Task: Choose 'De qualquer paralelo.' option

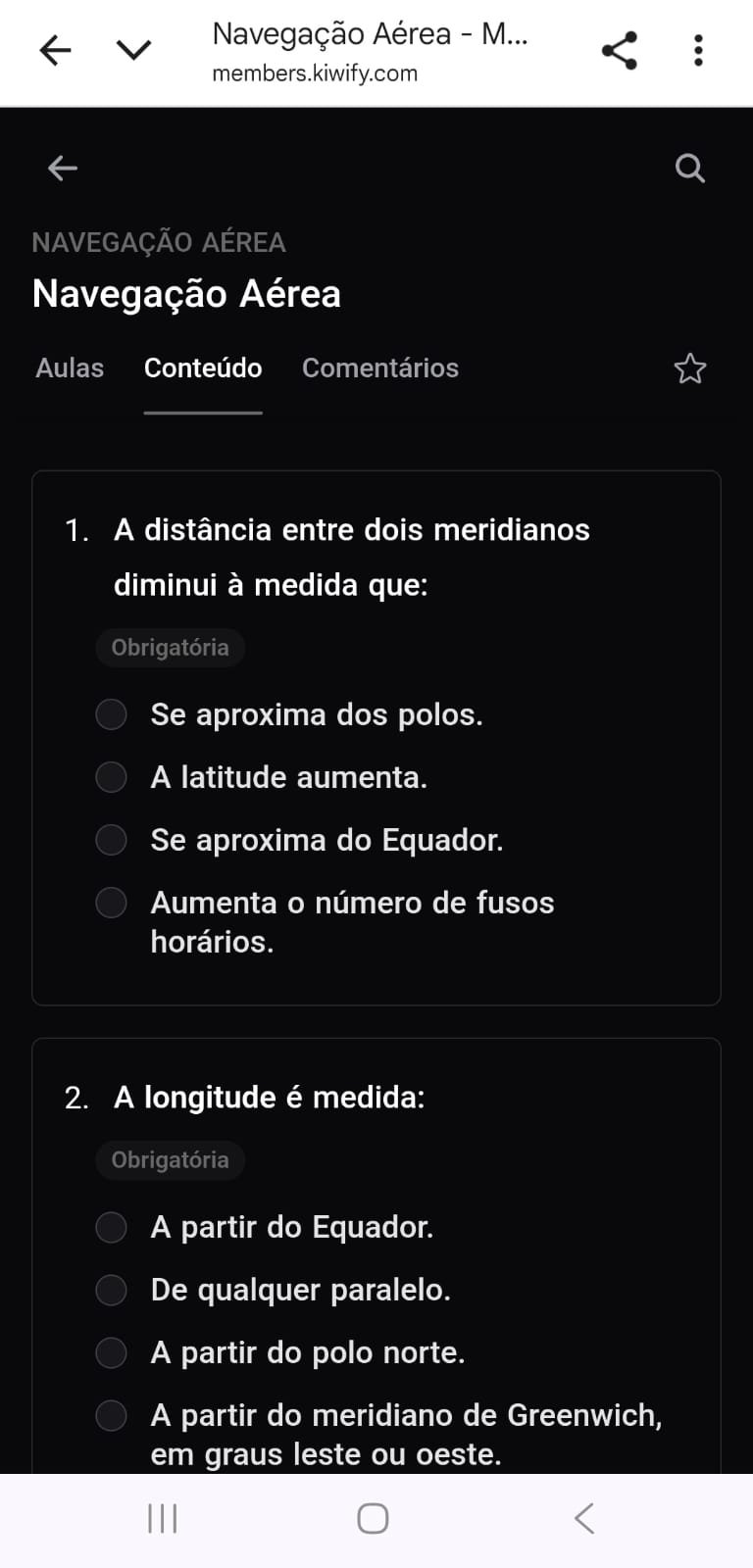Action: pos(112,1290)
